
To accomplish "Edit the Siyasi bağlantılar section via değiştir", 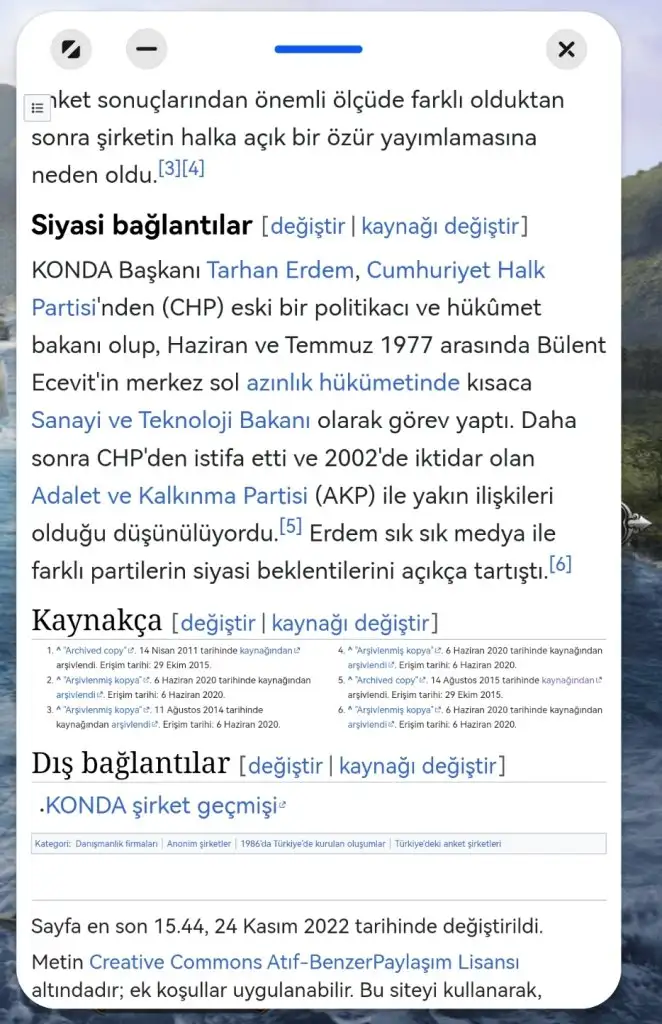I will click(307, 226).
